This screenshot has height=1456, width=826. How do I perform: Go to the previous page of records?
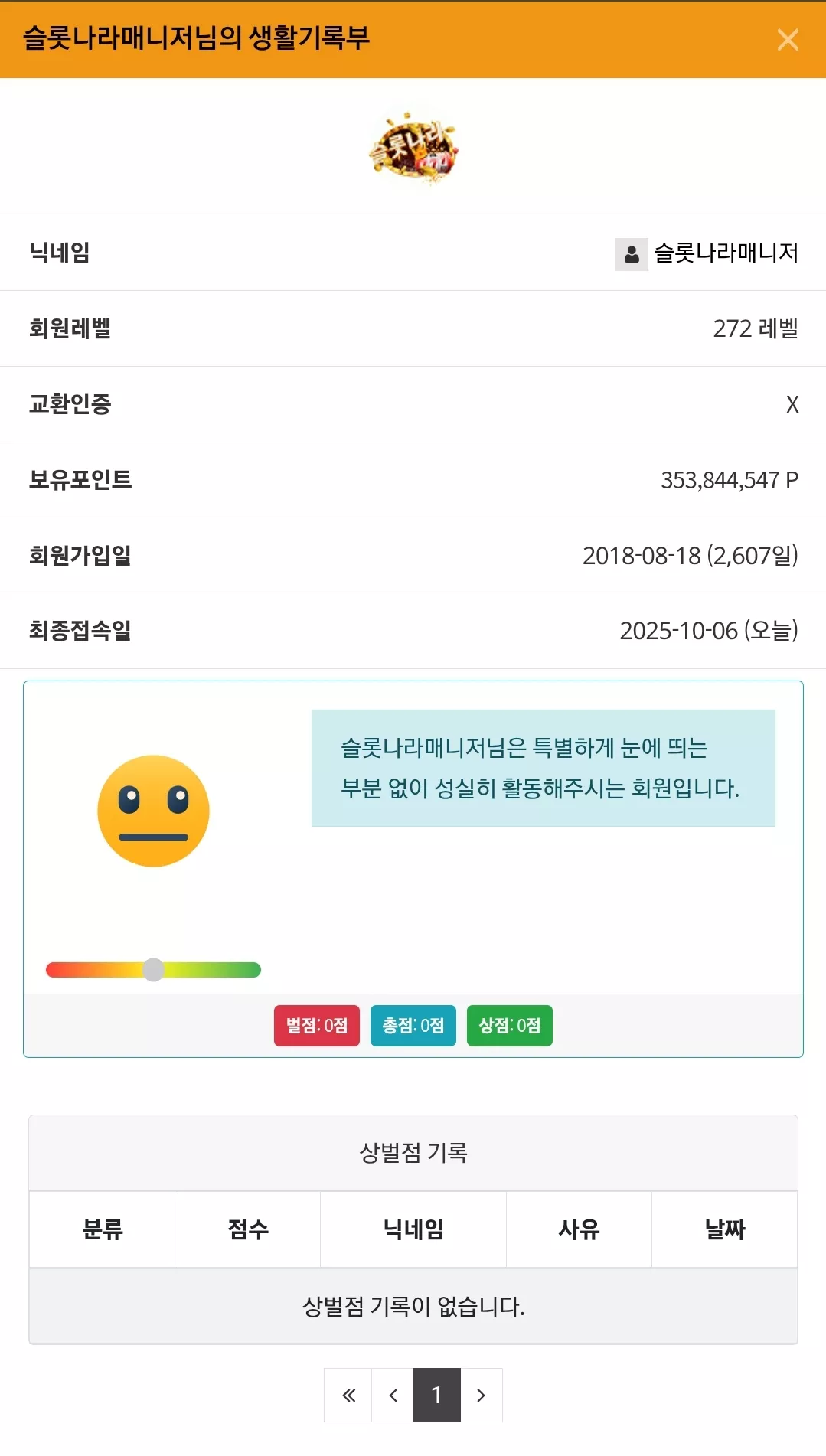tap(393, 1395)
